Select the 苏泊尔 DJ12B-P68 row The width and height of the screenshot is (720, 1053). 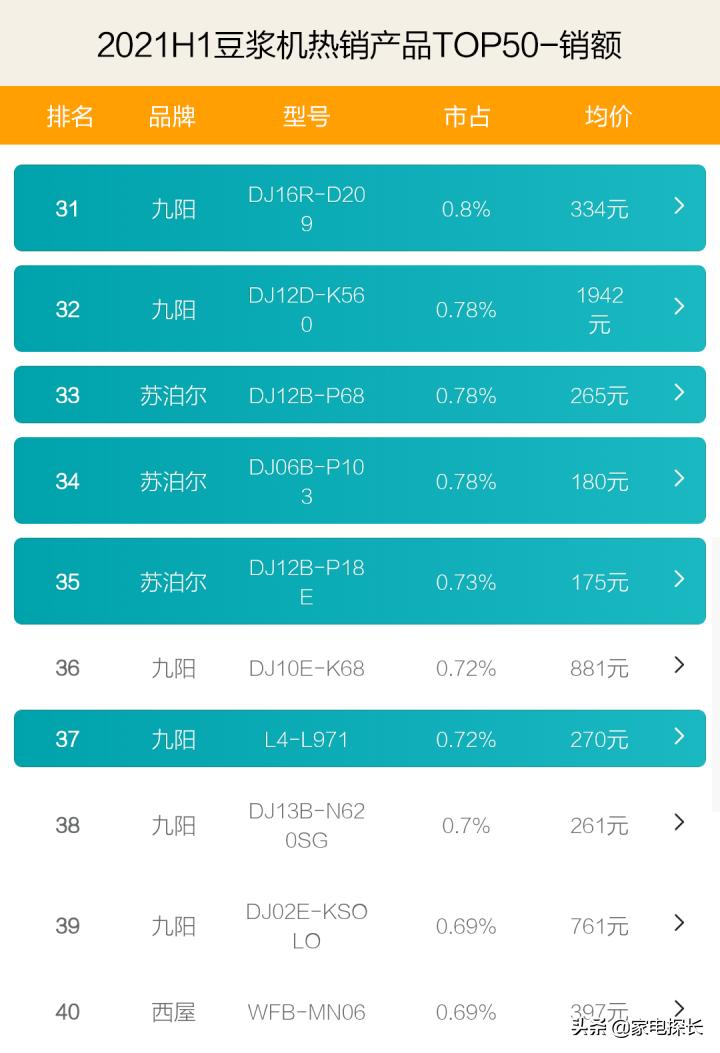[x=360, y=395]
